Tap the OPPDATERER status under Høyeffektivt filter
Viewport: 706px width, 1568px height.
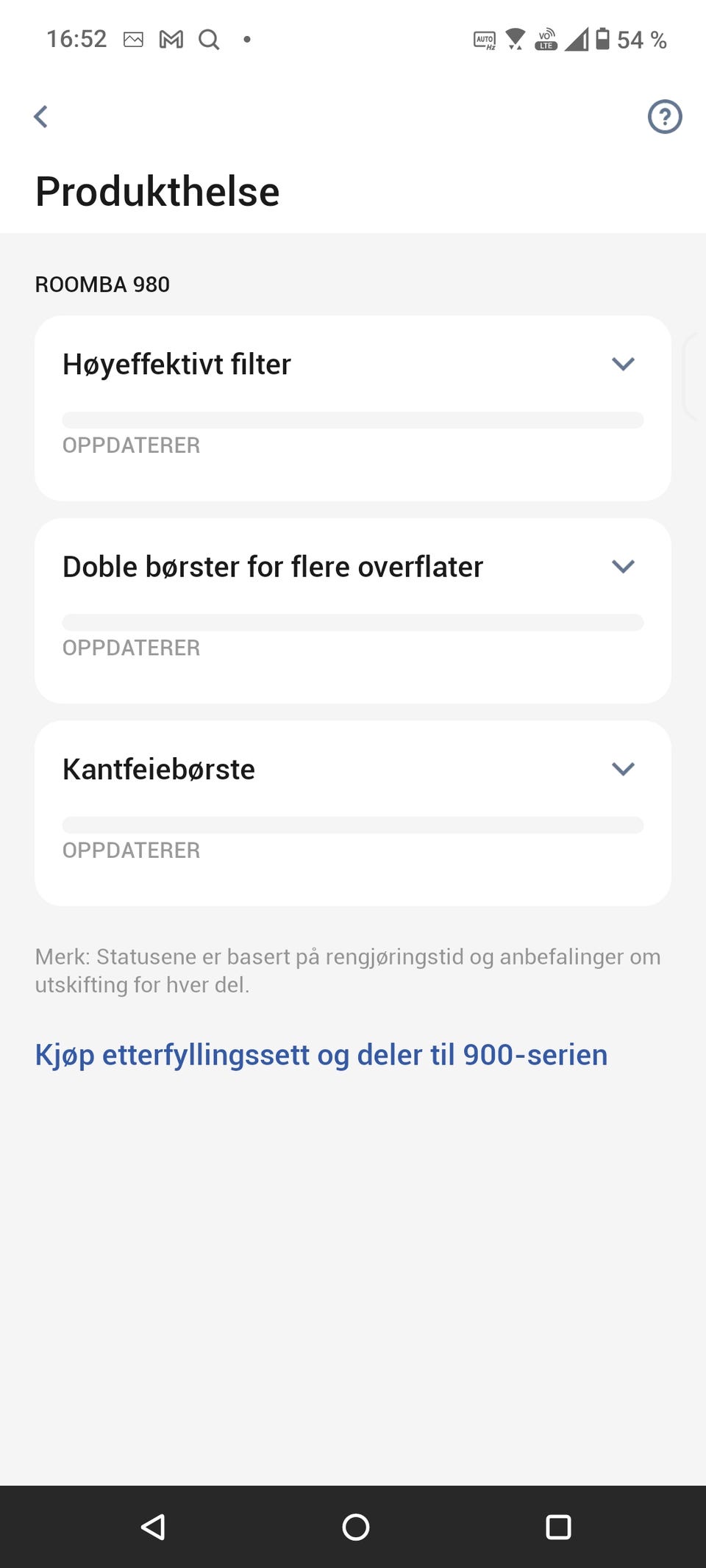132,445
